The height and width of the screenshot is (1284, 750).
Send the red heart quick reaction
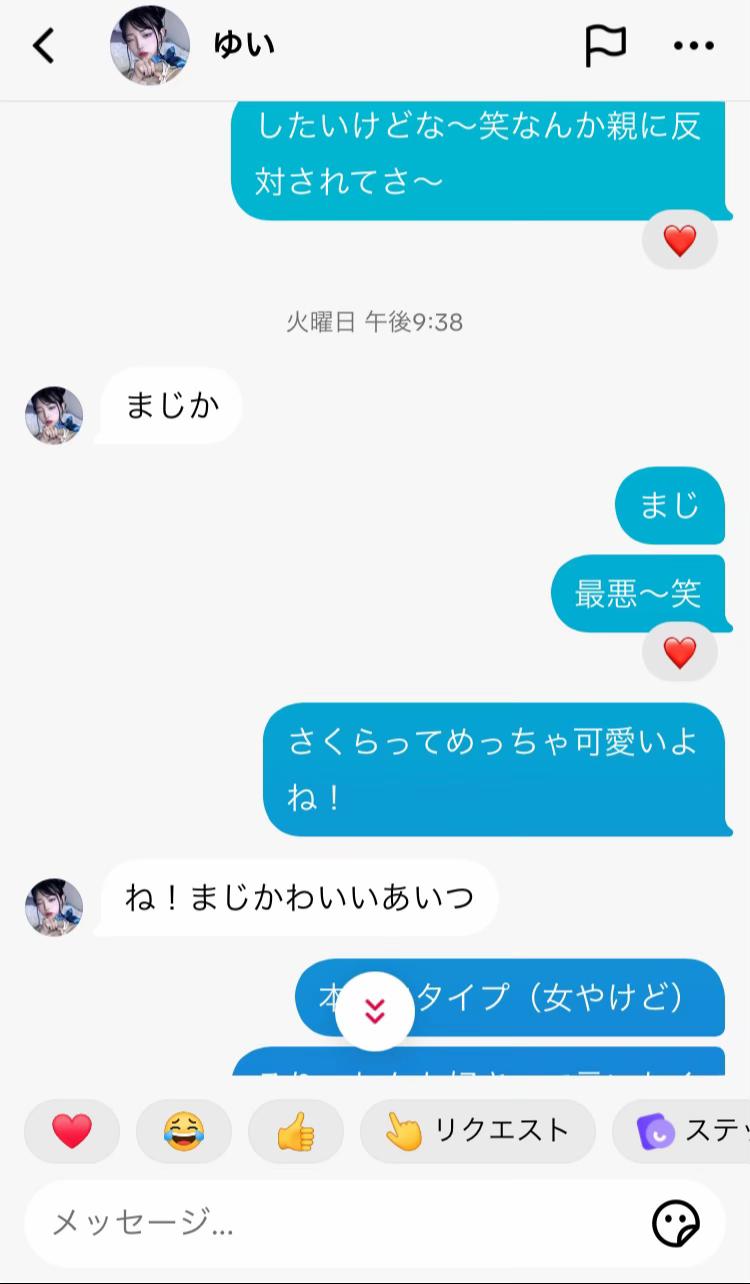click(x=72, y=1131)
